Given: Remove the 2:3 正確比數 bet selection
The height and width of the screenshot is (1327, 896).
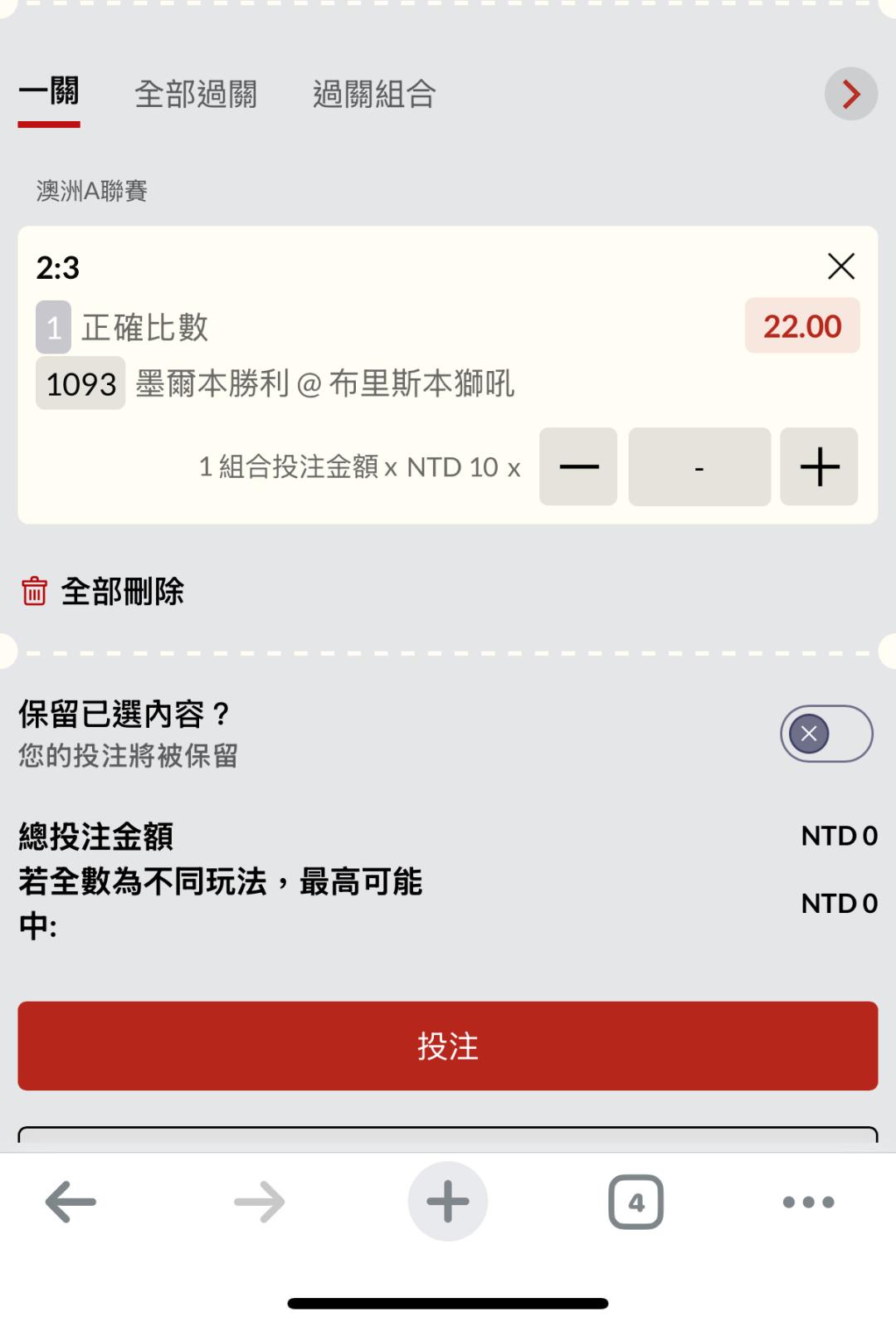Looking at the screenshot, I should 841,266.
